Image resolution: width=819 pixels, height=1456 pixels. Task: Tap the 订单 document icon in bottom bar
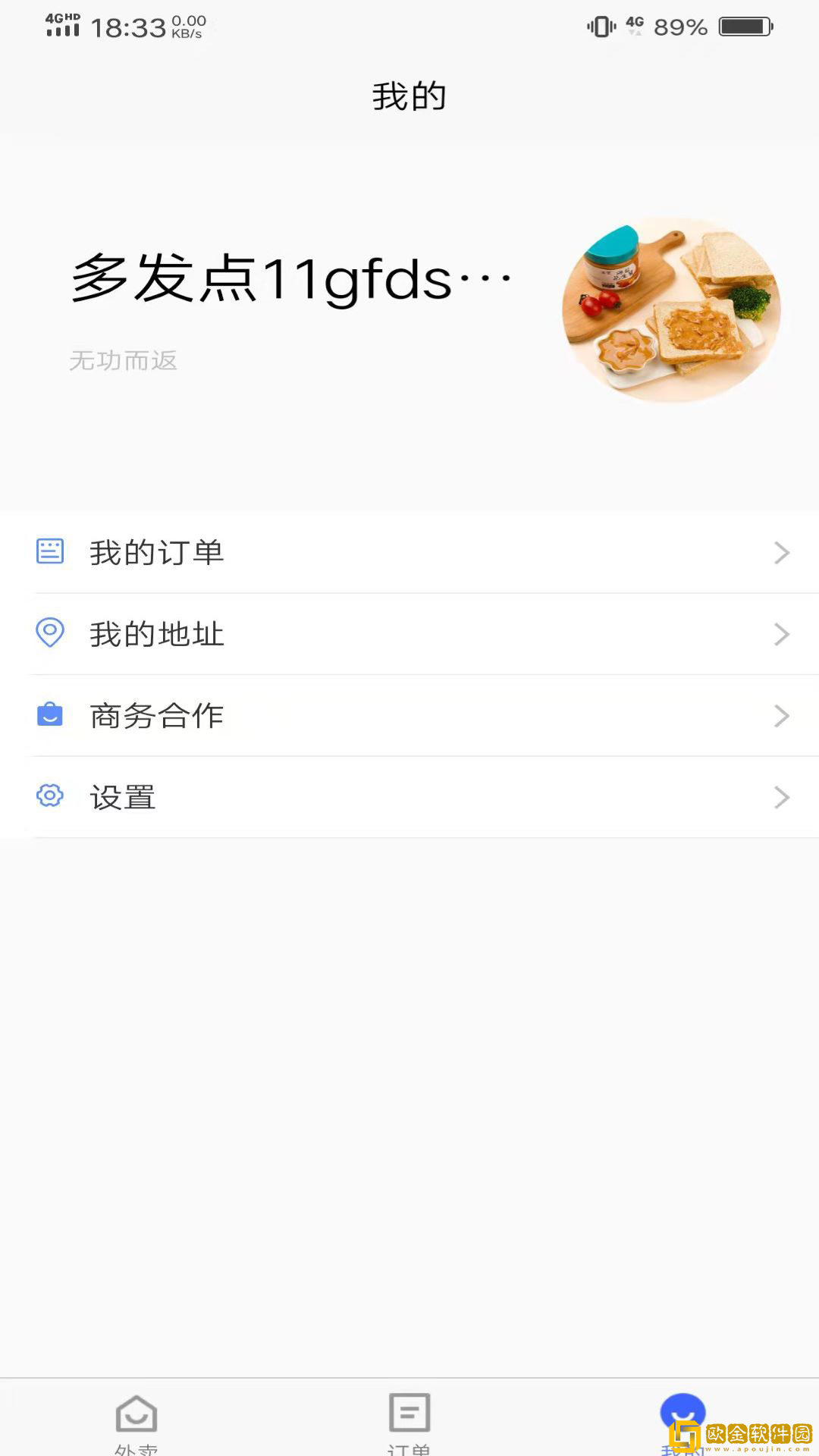[x=409, y=1412]
